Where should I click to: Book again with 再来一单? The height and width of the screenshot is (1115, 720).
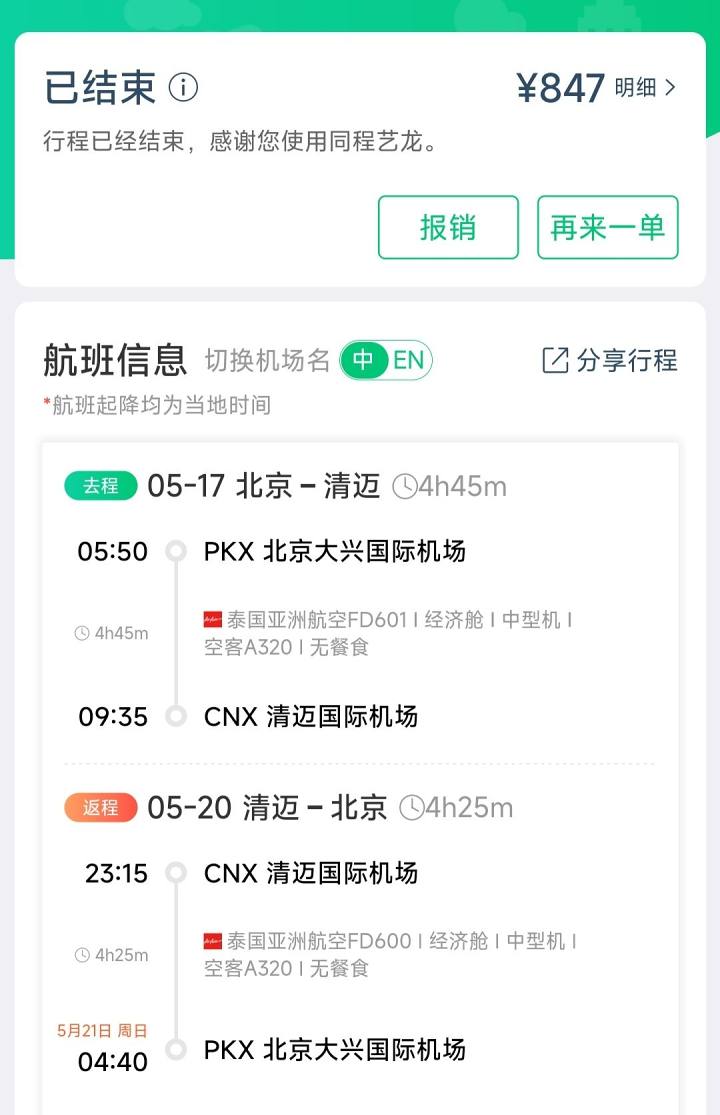pyautogui.click(x=608, y=228)
